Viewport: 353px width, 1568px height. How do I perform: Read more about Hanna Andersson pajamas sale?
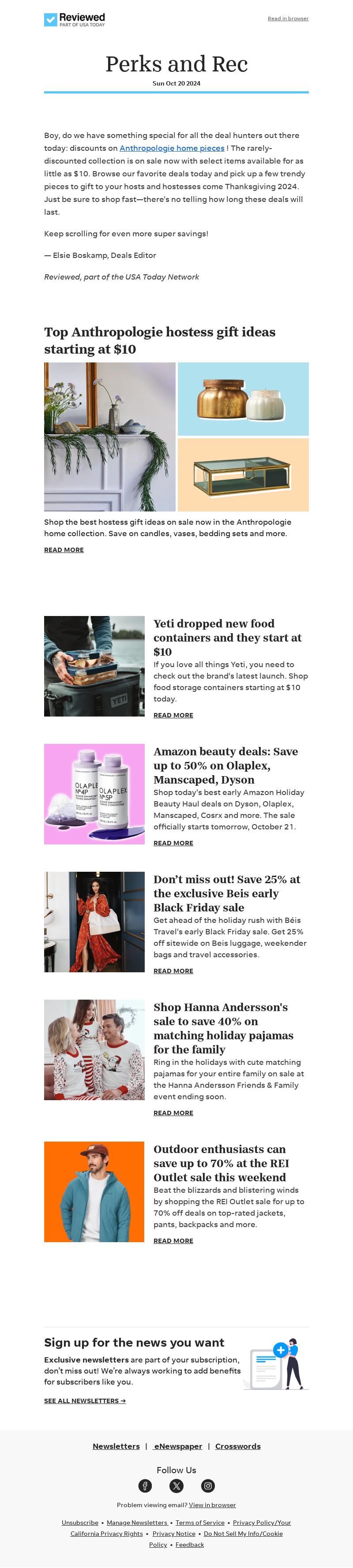point(173,1113)
